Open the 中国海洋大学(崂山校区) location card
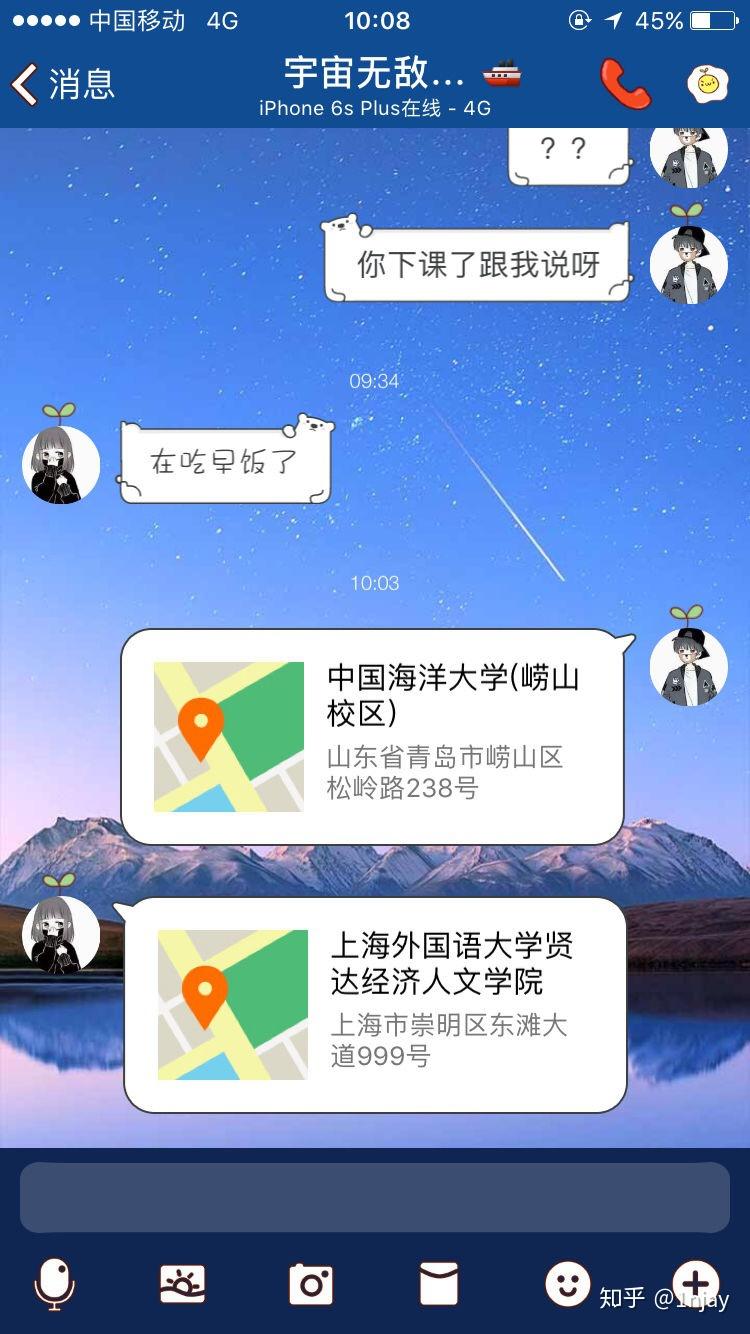The image size is (750, 1334). click(x=372, y=736)
